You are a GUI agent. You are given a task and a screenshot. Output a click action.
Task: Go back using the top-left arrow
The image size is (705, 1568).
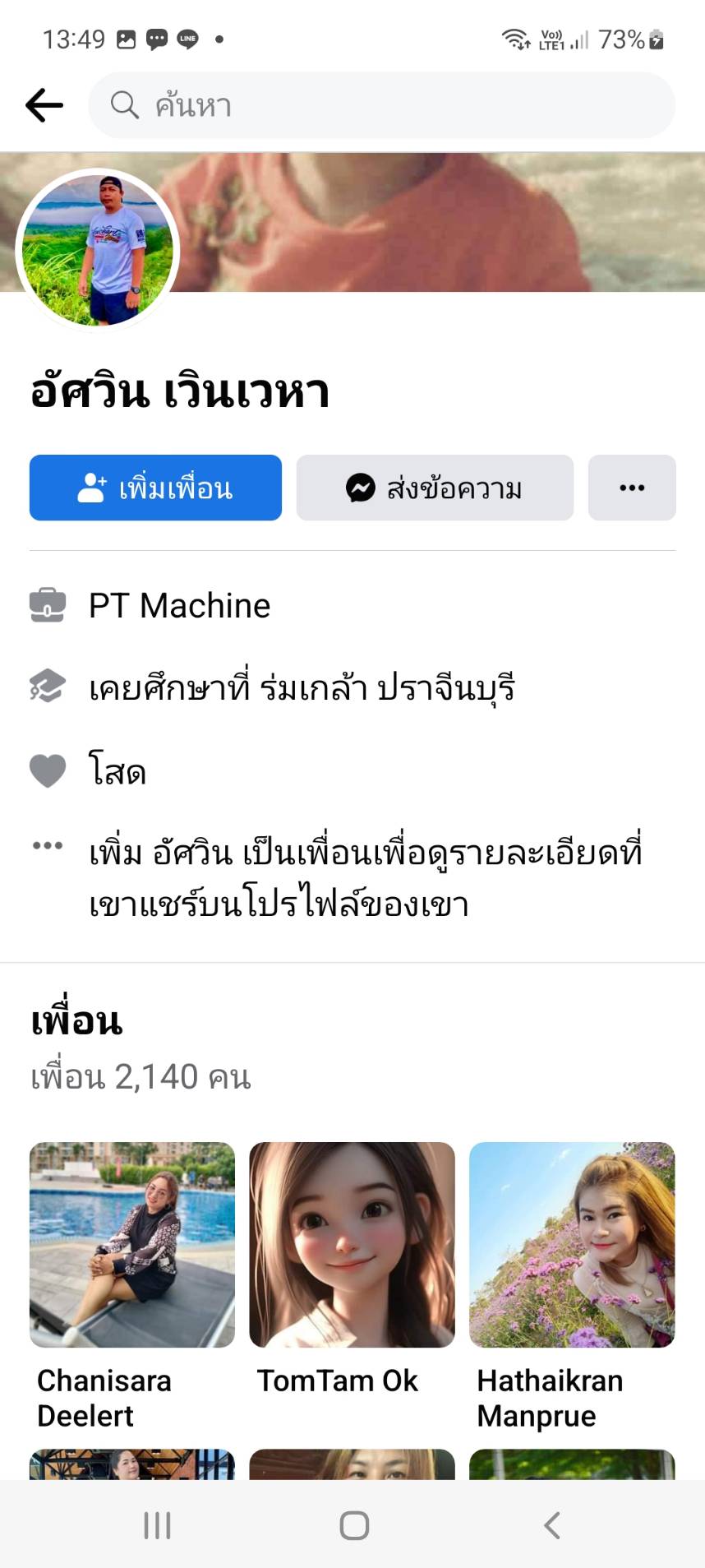pyautogui.click(x=44, y=105)
